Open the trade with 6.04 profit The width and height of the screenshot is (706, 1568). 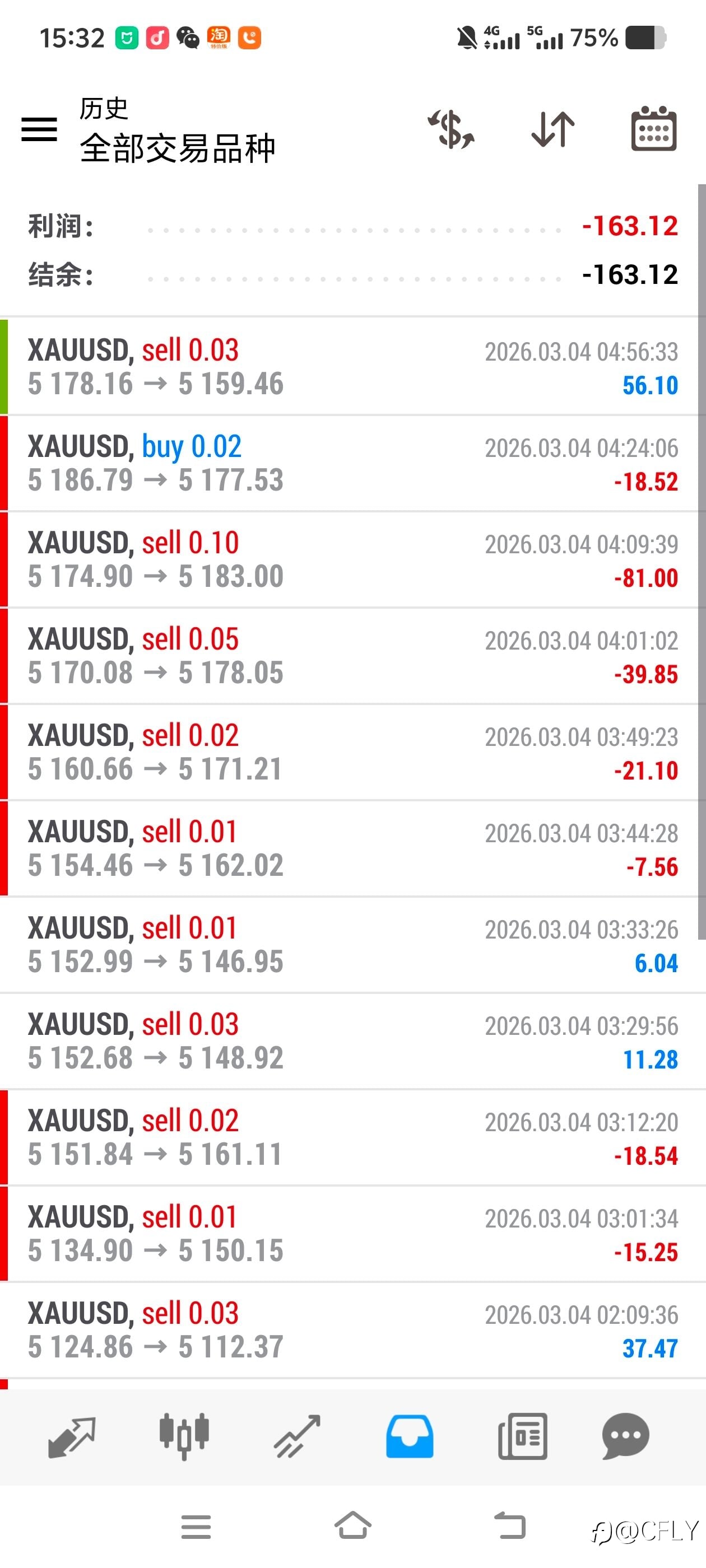pyautogui.click(x=352, y=945)
